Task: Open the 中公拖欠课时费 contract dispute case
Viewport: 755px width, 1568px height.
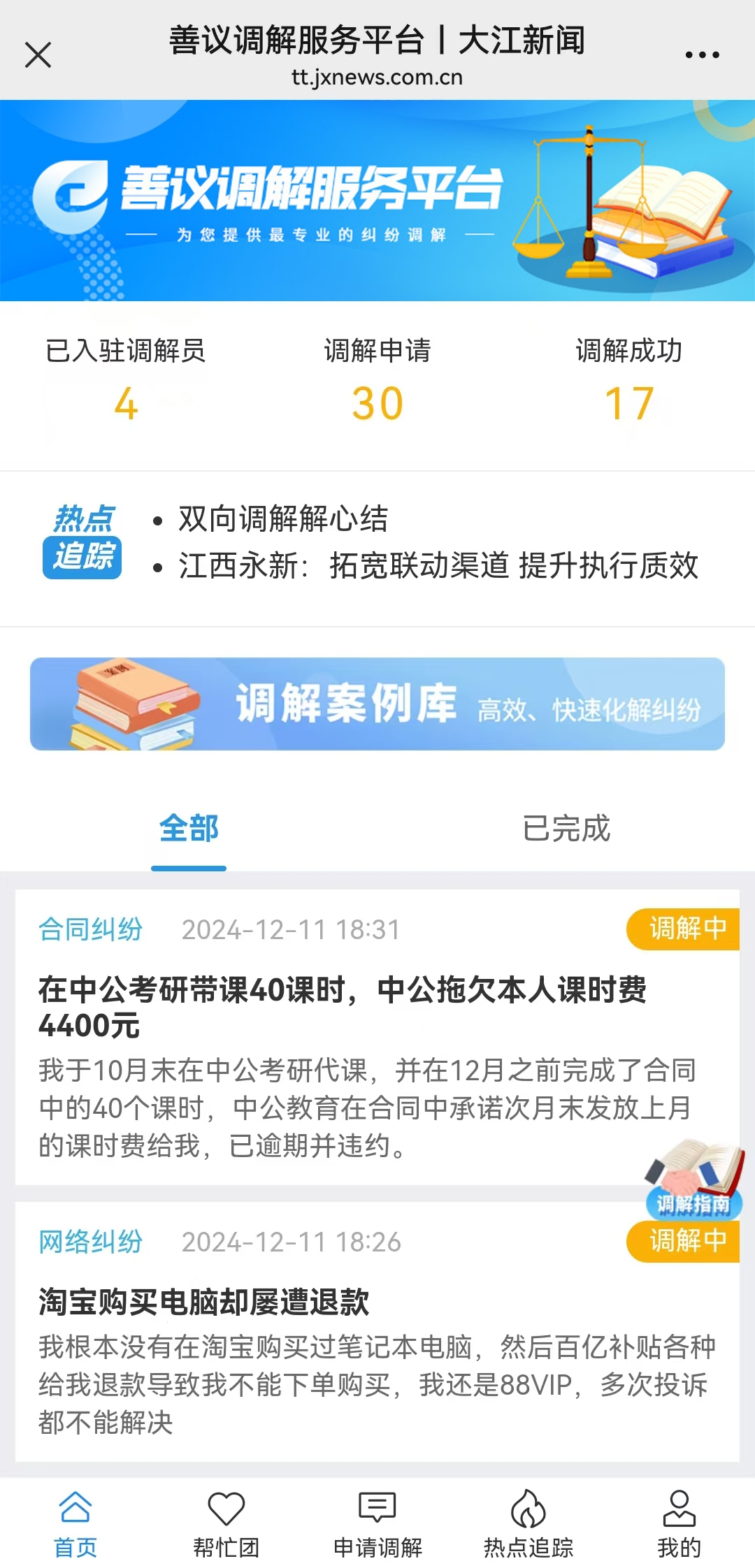Action: pos(343,1007)
